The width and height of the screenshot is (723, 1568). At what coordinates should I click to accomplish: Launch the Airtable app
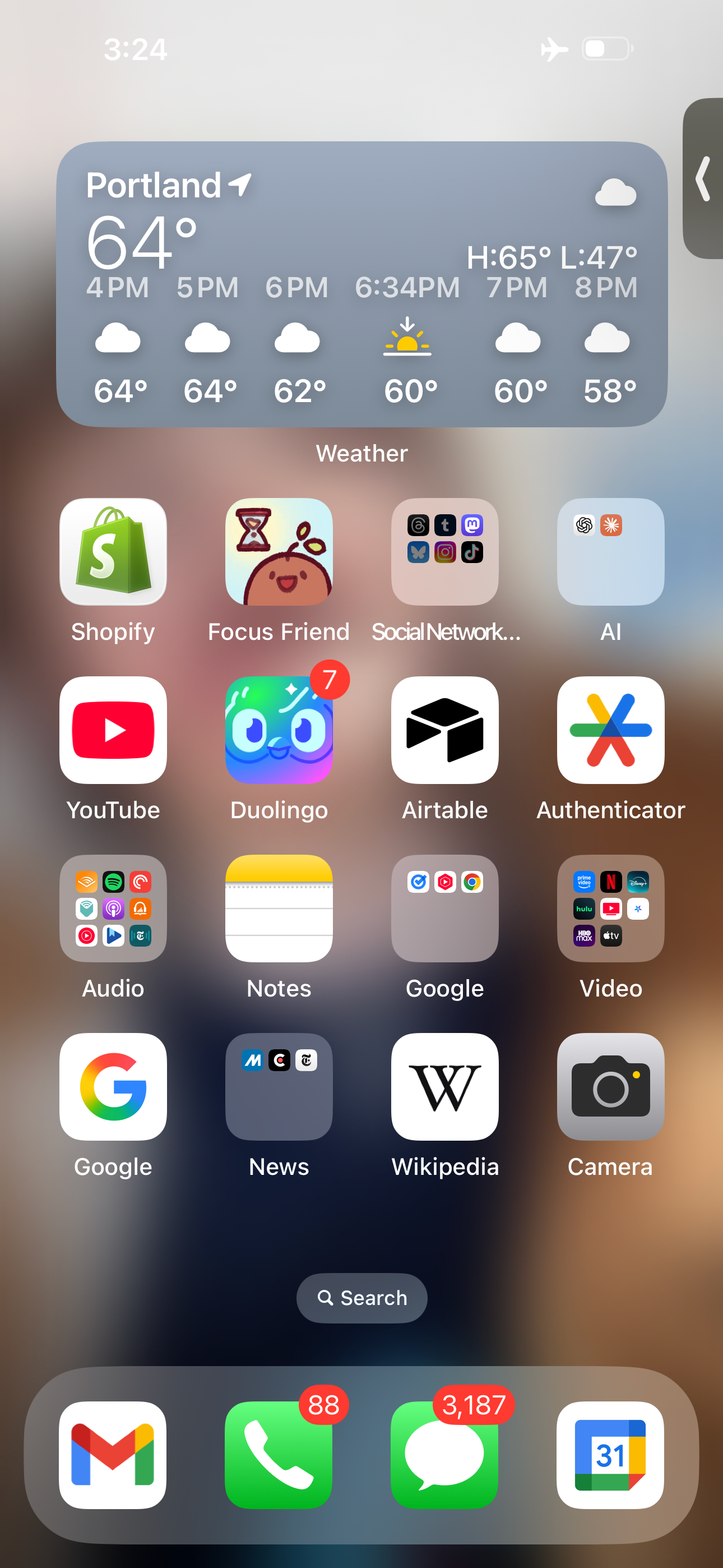coord(445,730)
